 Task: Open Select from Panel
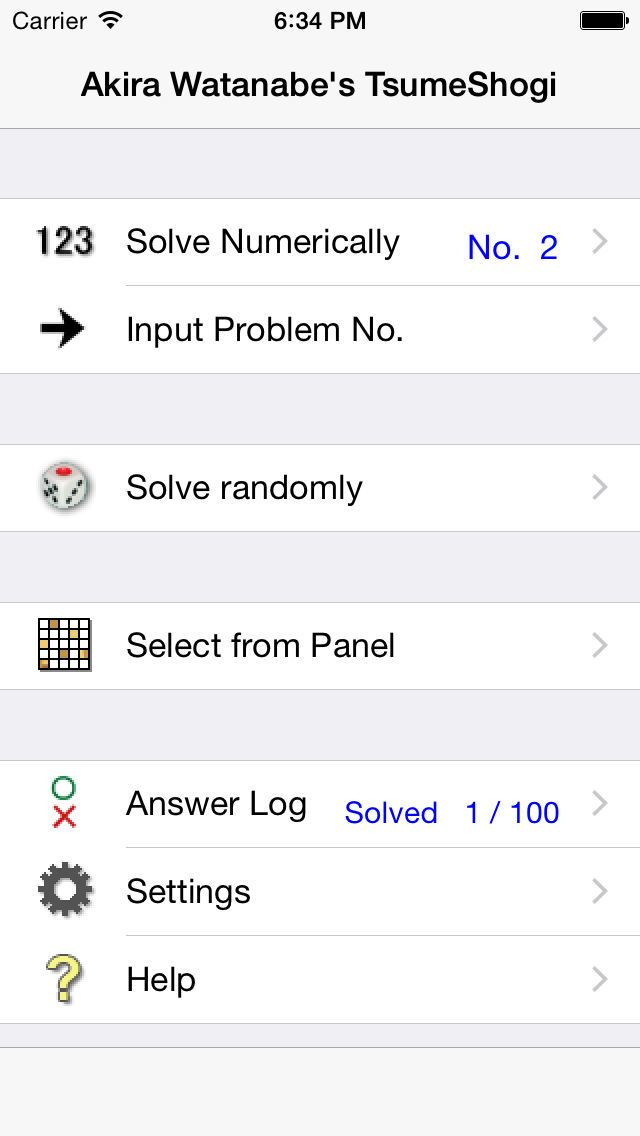[320, 646]
